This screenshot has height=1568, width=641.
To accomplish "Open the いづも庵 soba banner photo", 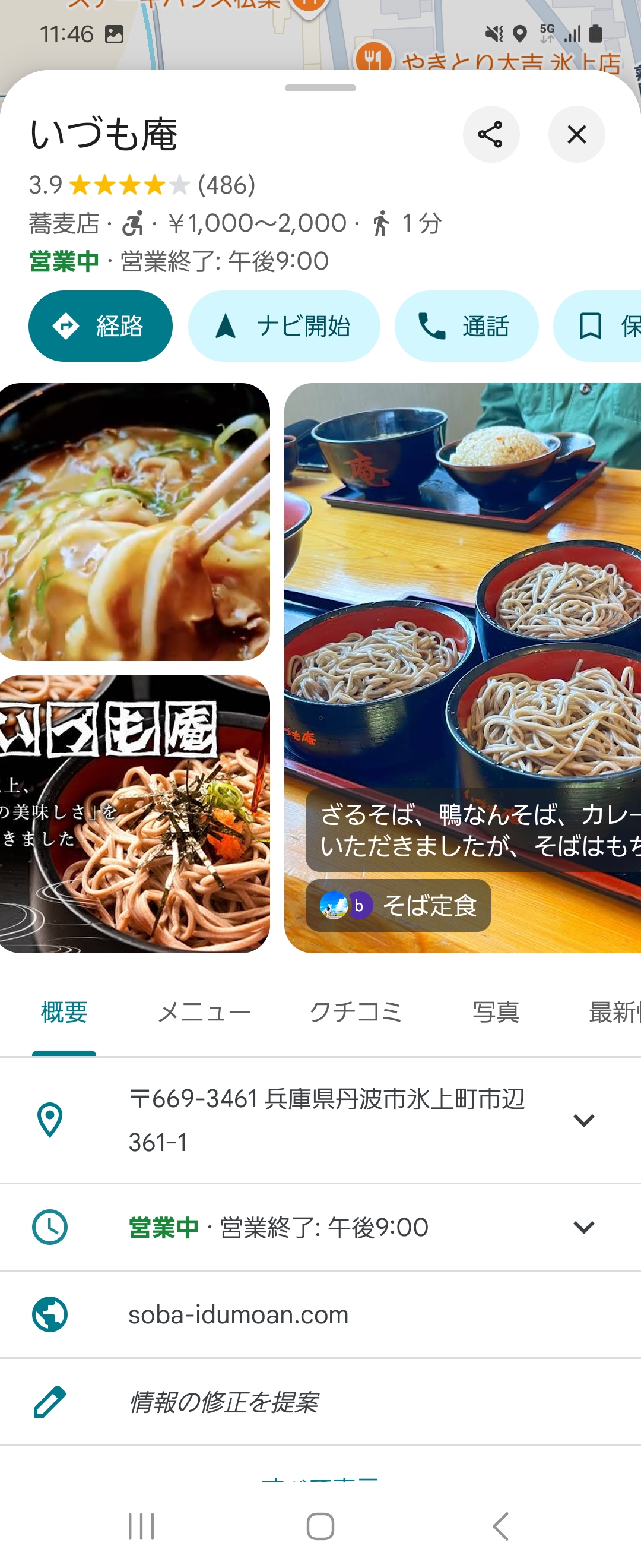I will tap(134, 814).
